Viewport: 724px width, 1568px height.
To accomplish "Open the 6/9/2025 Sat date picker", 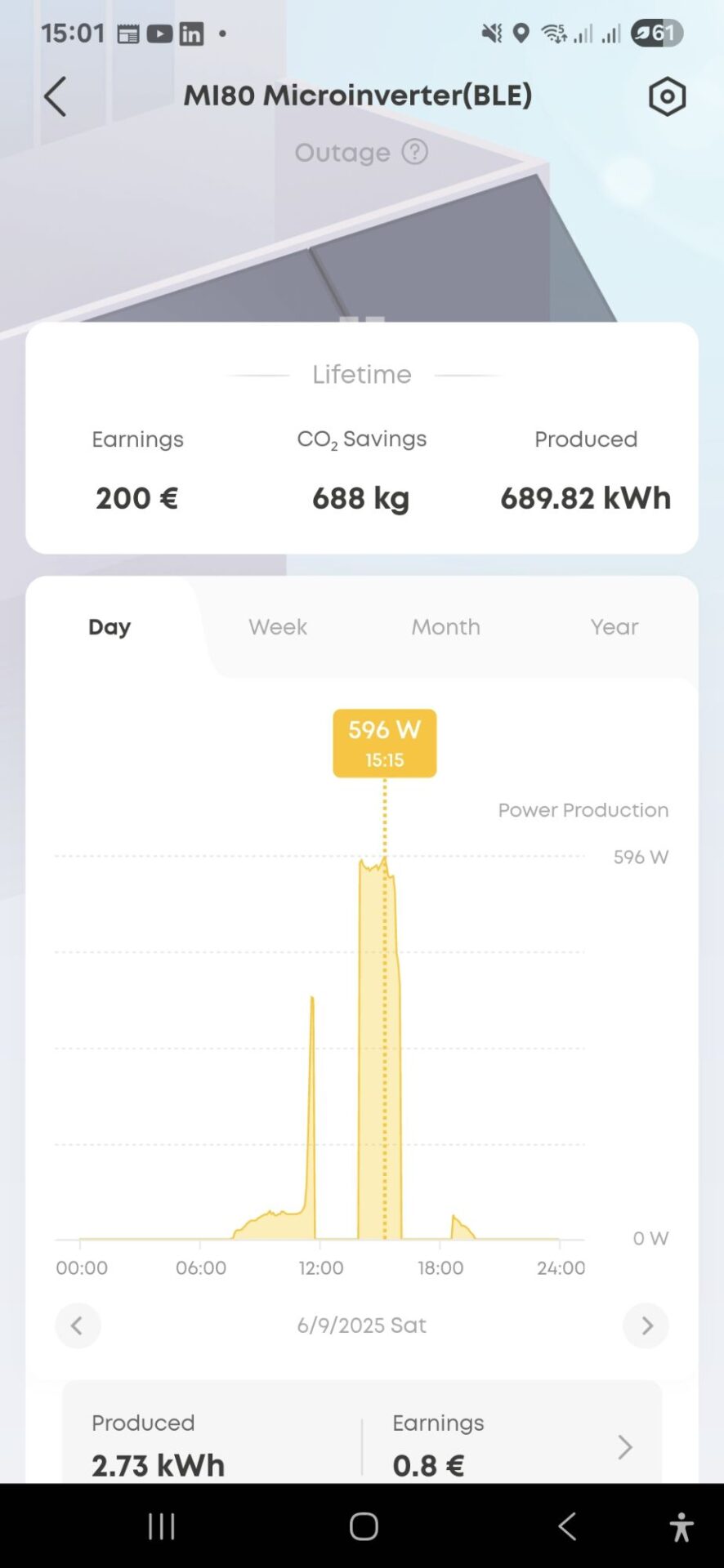I will pos(361,1325).
